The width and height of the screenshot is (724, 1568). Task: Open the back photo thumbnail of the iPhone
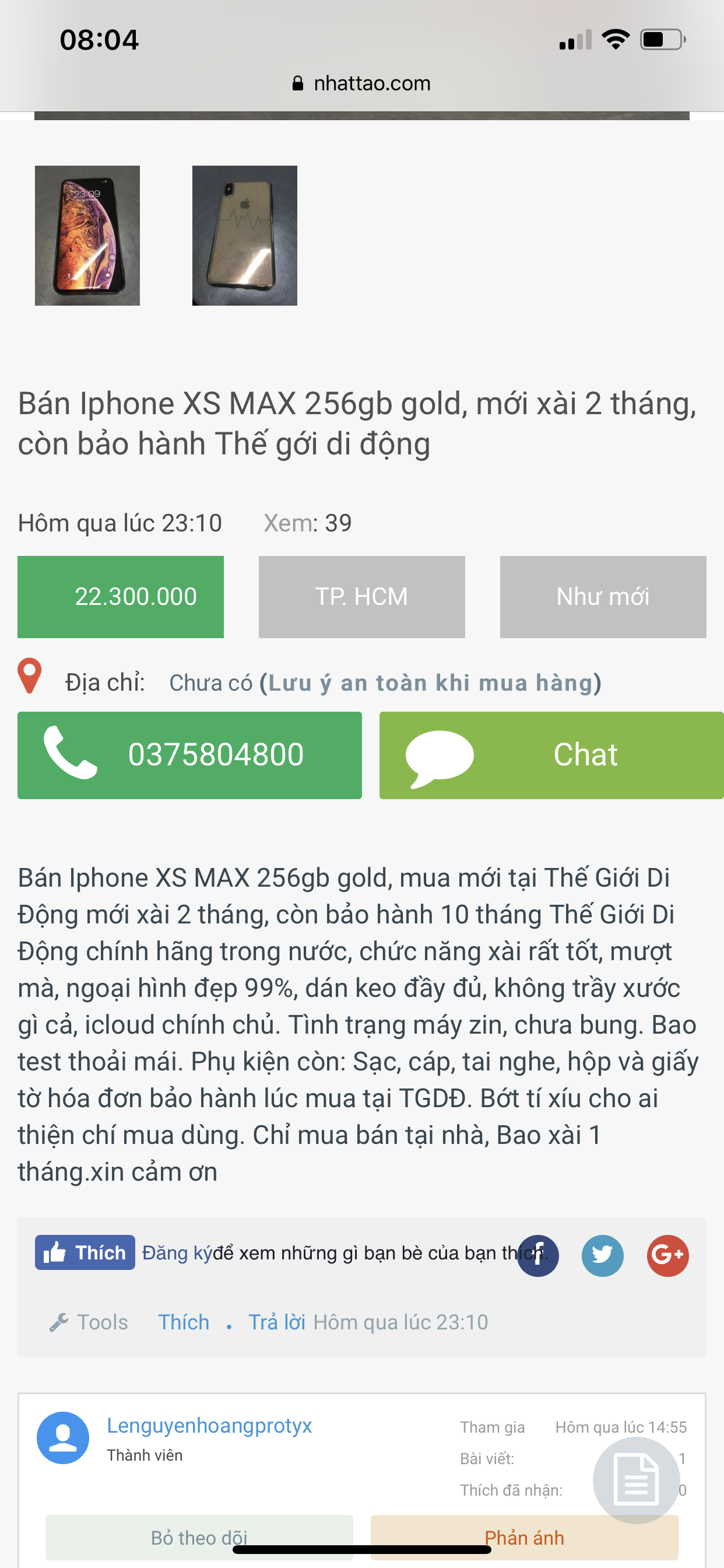click(x=245, y=235)
